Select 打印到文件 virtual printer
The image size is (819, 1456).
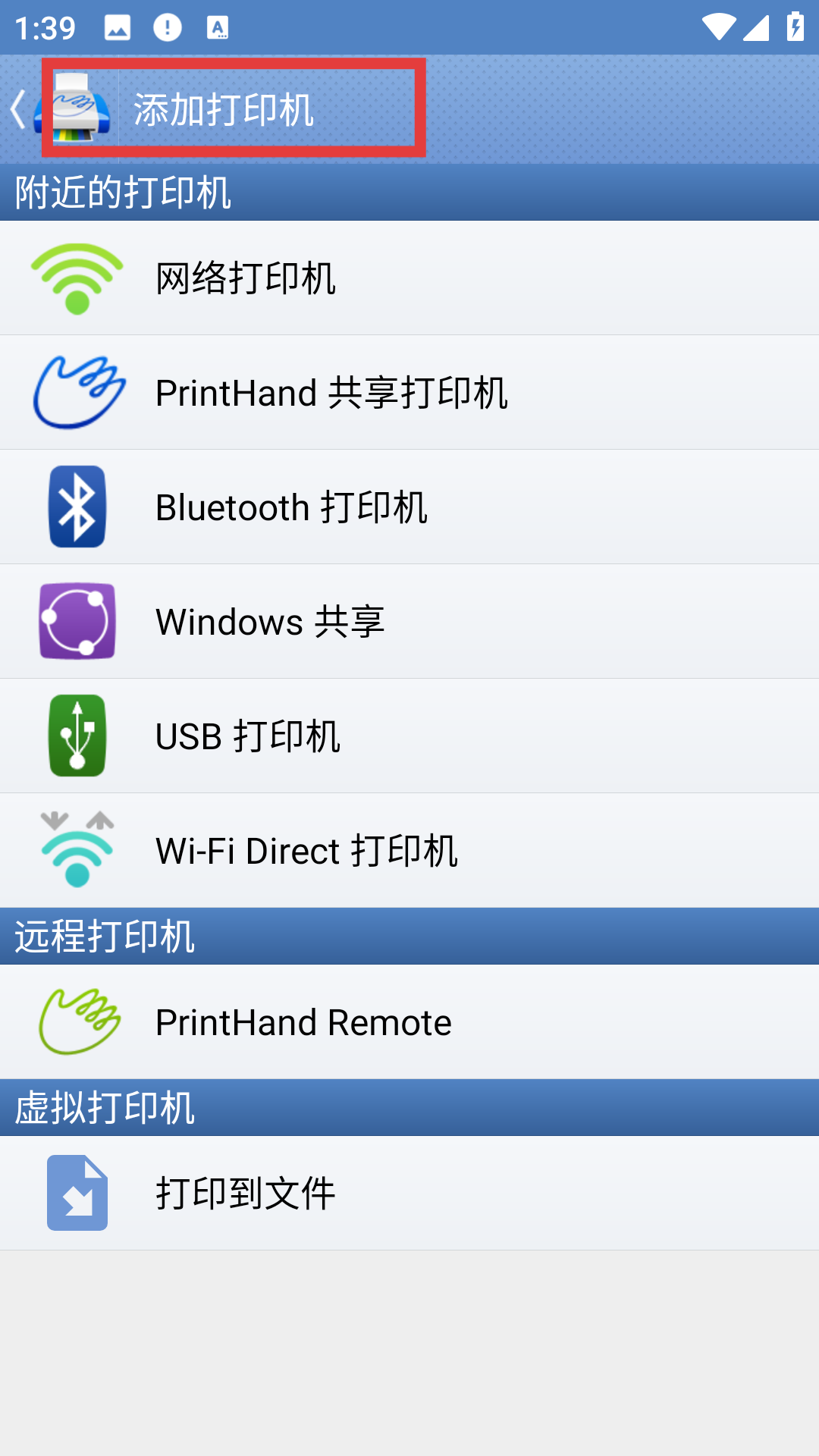[409, 1193]
